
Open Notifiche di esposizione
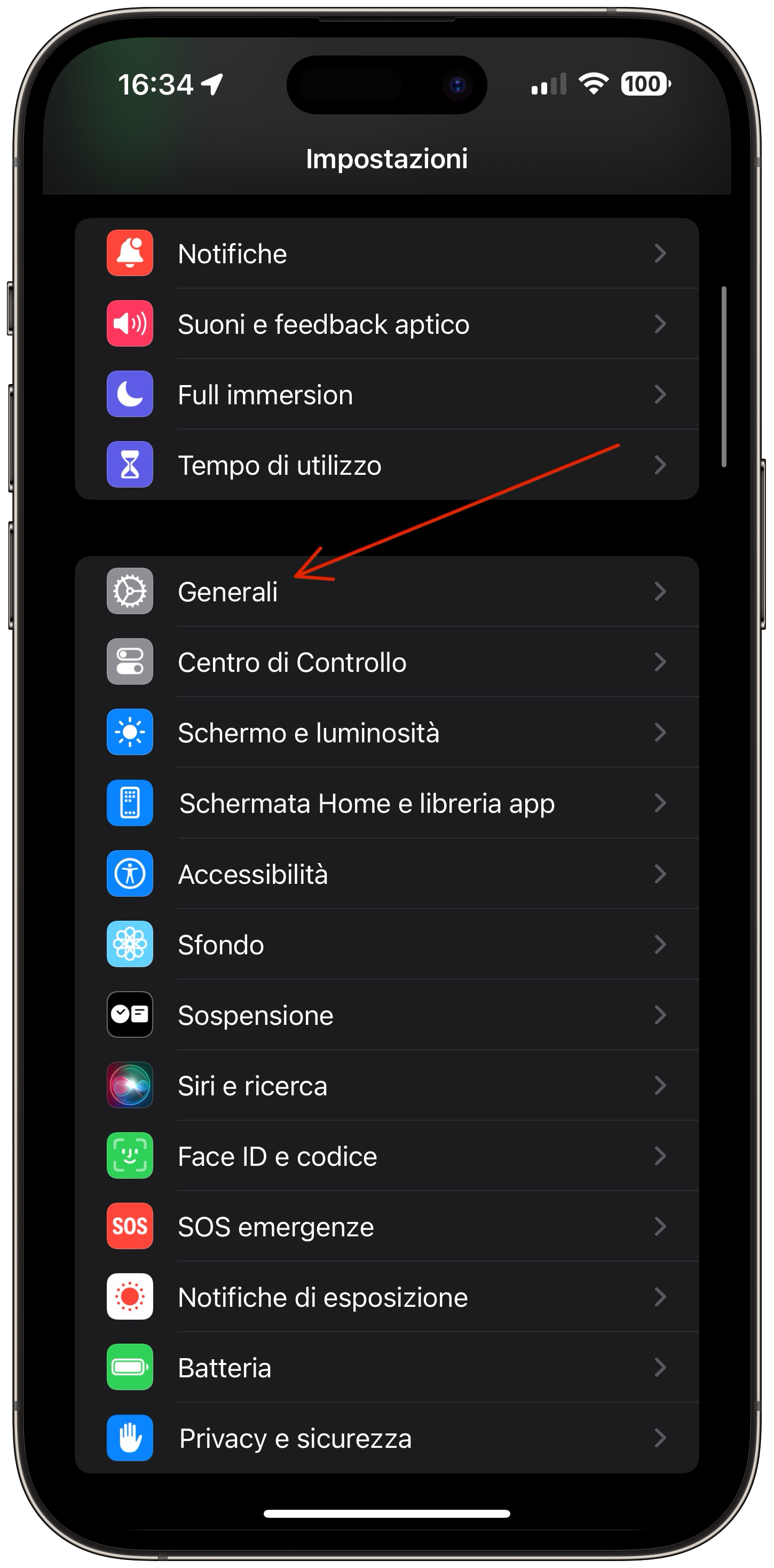pos(386,1298)
